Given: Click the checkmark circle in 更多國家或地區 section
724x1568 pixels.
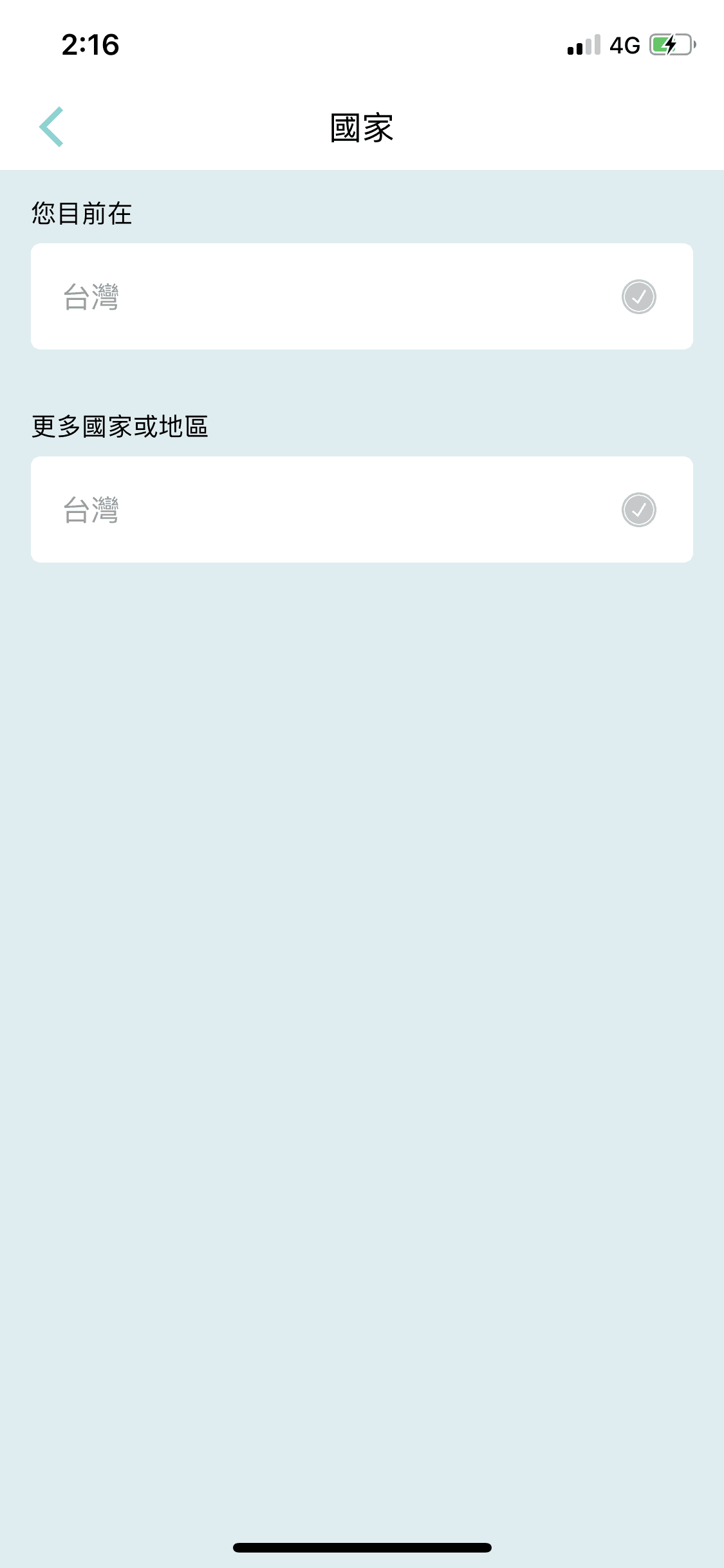Looking at the screenshot, I should (639, 509).
